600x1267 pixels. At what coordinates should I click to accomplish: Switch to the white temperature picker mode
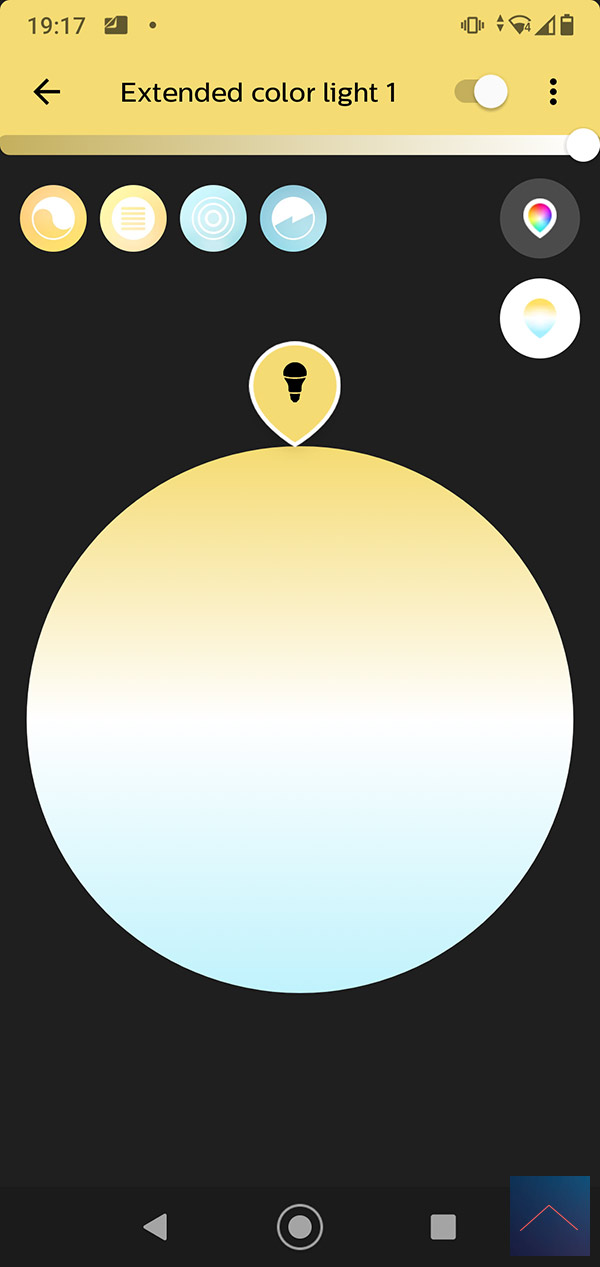pyautogui.click(x=540, y=318)
